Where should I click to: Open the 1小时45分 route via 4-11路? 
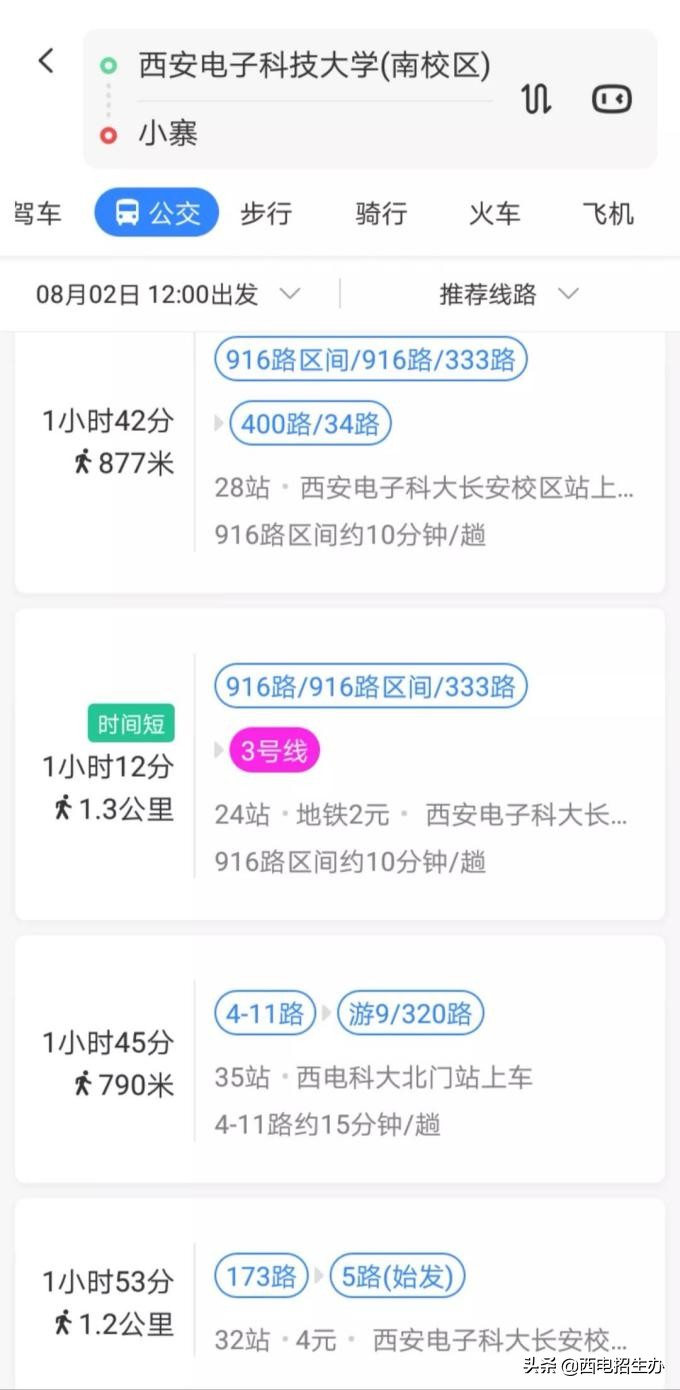340,1060
